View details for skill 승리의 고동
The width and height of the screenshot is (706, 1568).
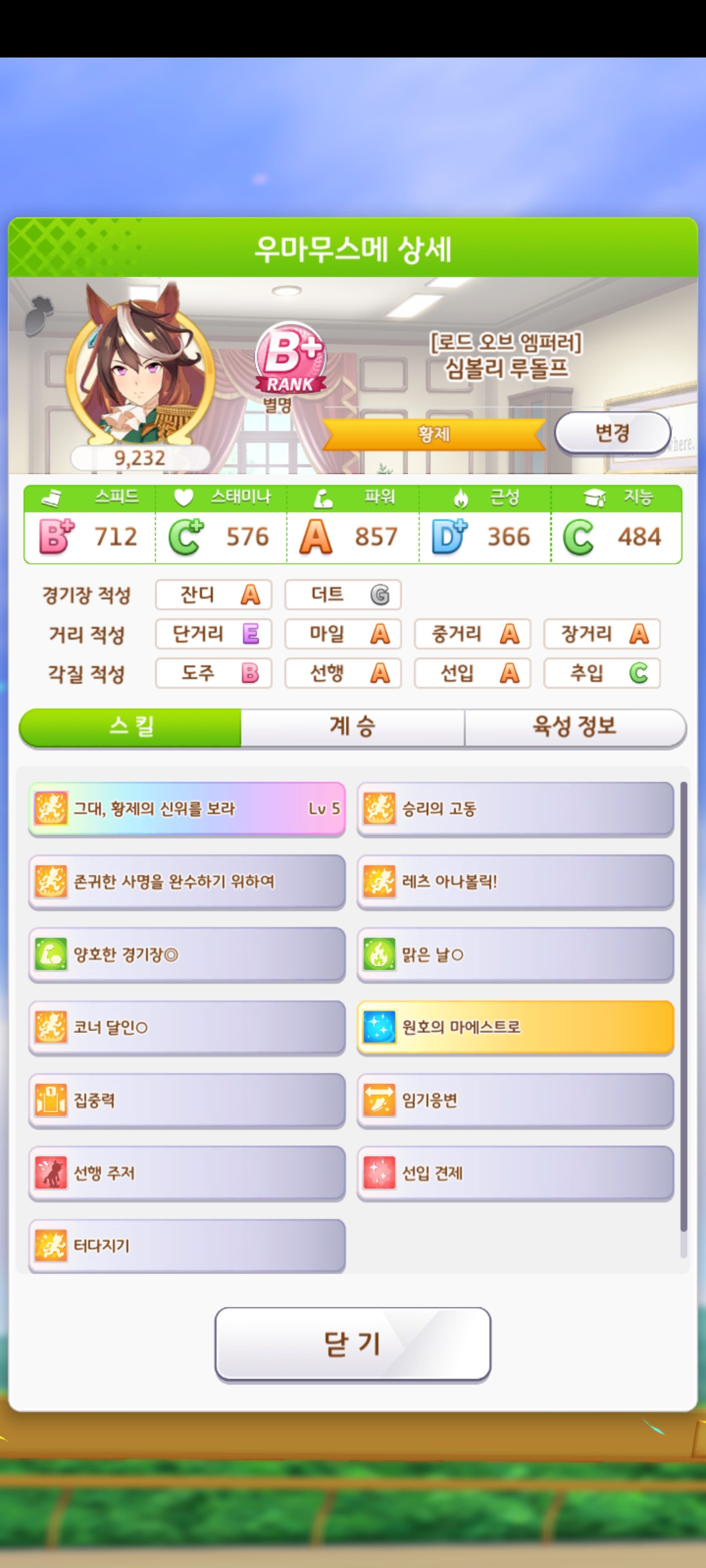click(515, 809)
